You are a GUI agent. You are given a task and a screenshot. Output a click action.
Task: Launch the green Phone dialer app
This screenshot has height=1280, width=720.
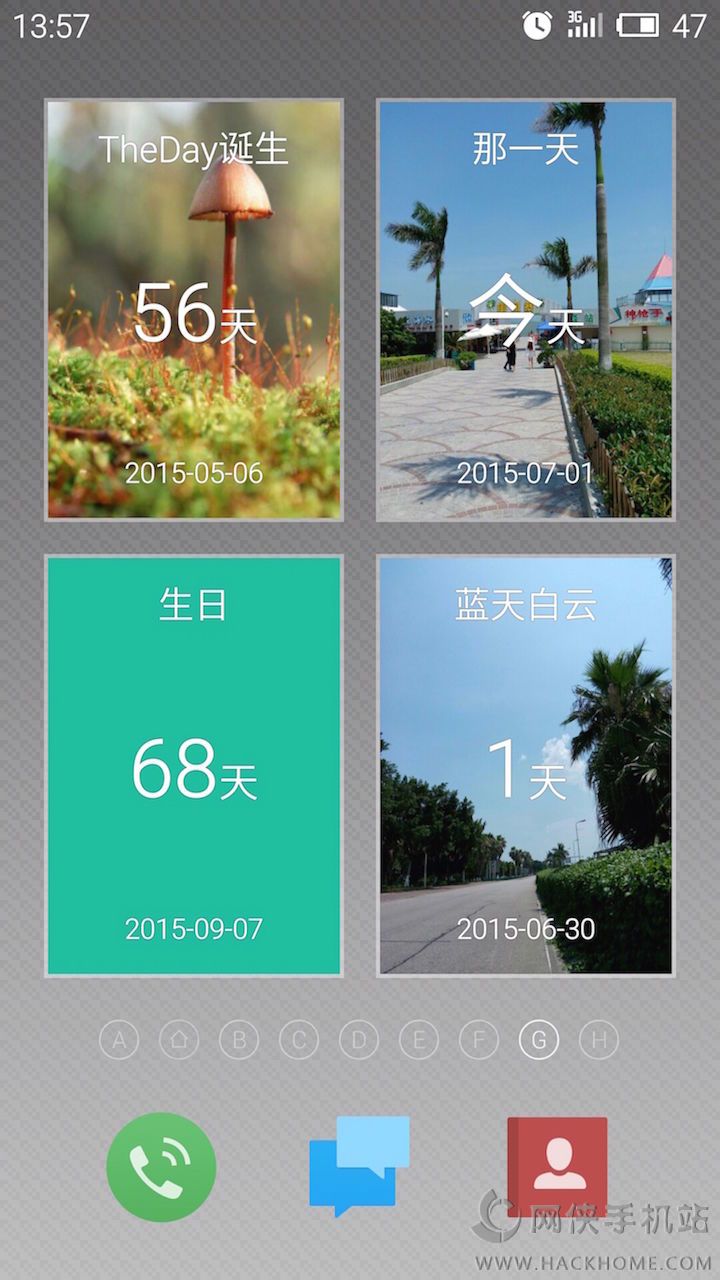pos(161,1167)
